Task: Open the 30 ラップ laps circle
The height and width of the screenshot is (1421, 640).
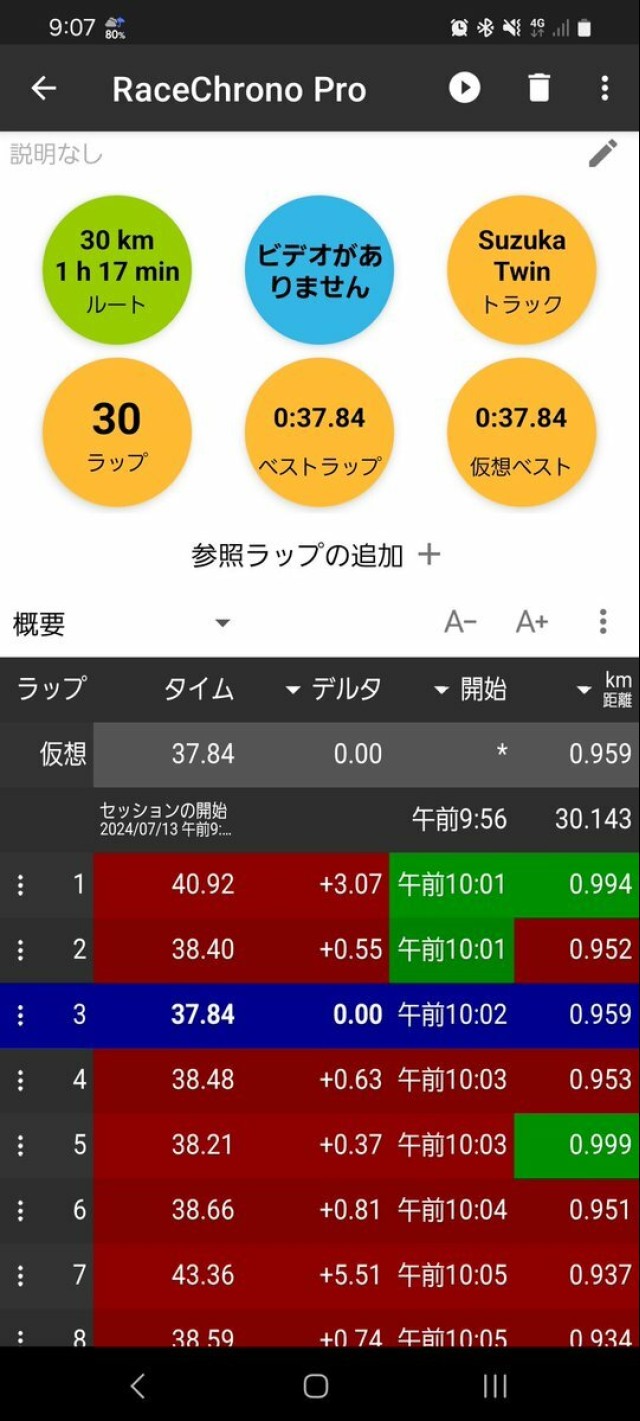Action: (117, 433)
